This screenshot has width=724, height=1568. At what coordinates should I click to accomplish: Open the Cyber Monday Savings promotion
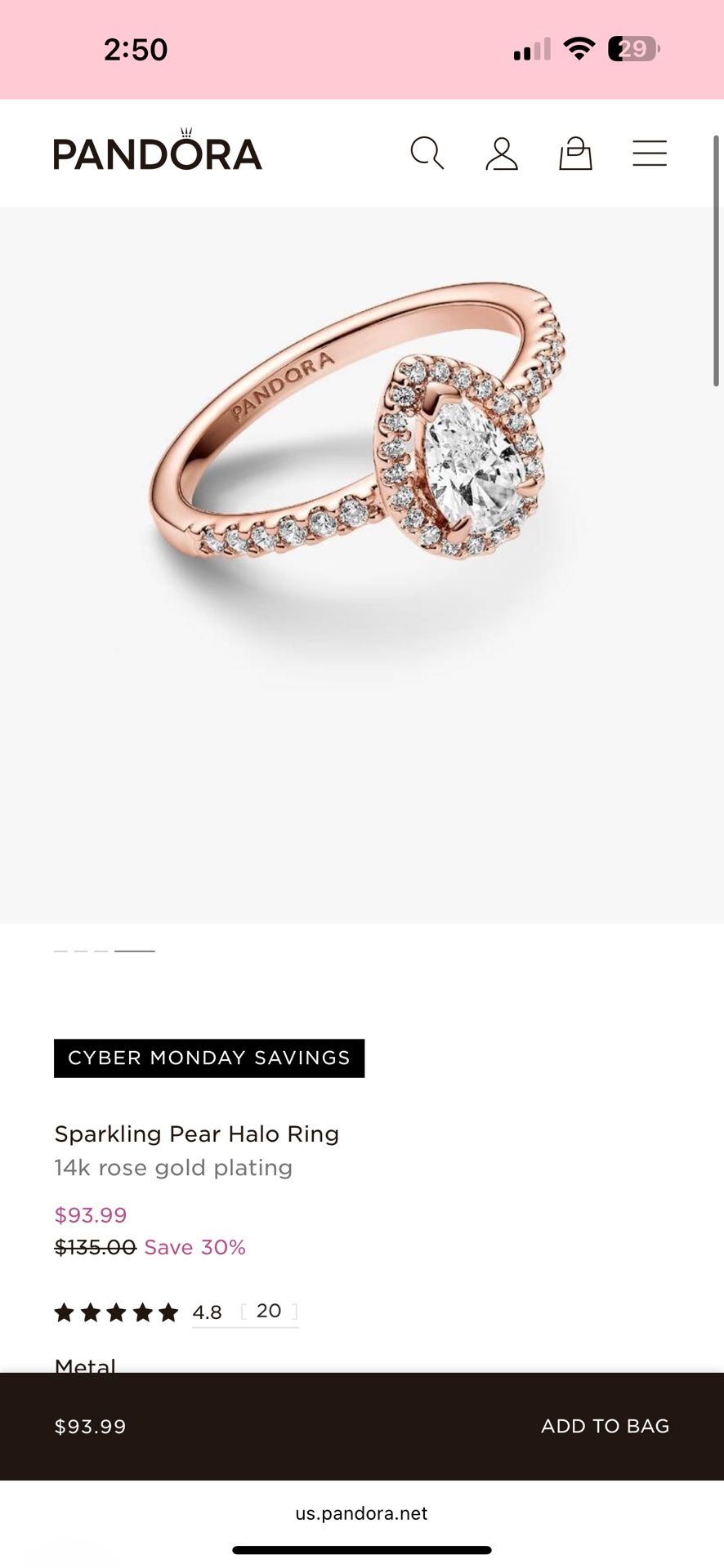(x=208, y=1058)
